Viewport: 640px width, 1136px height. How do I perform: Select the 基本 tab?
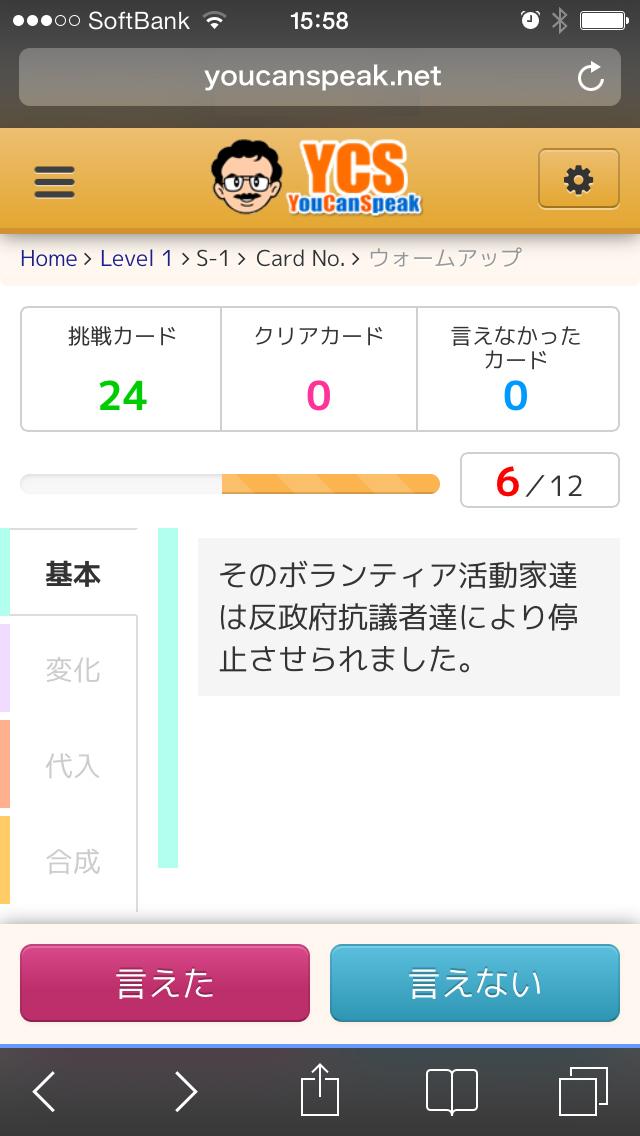coord(72,574)
